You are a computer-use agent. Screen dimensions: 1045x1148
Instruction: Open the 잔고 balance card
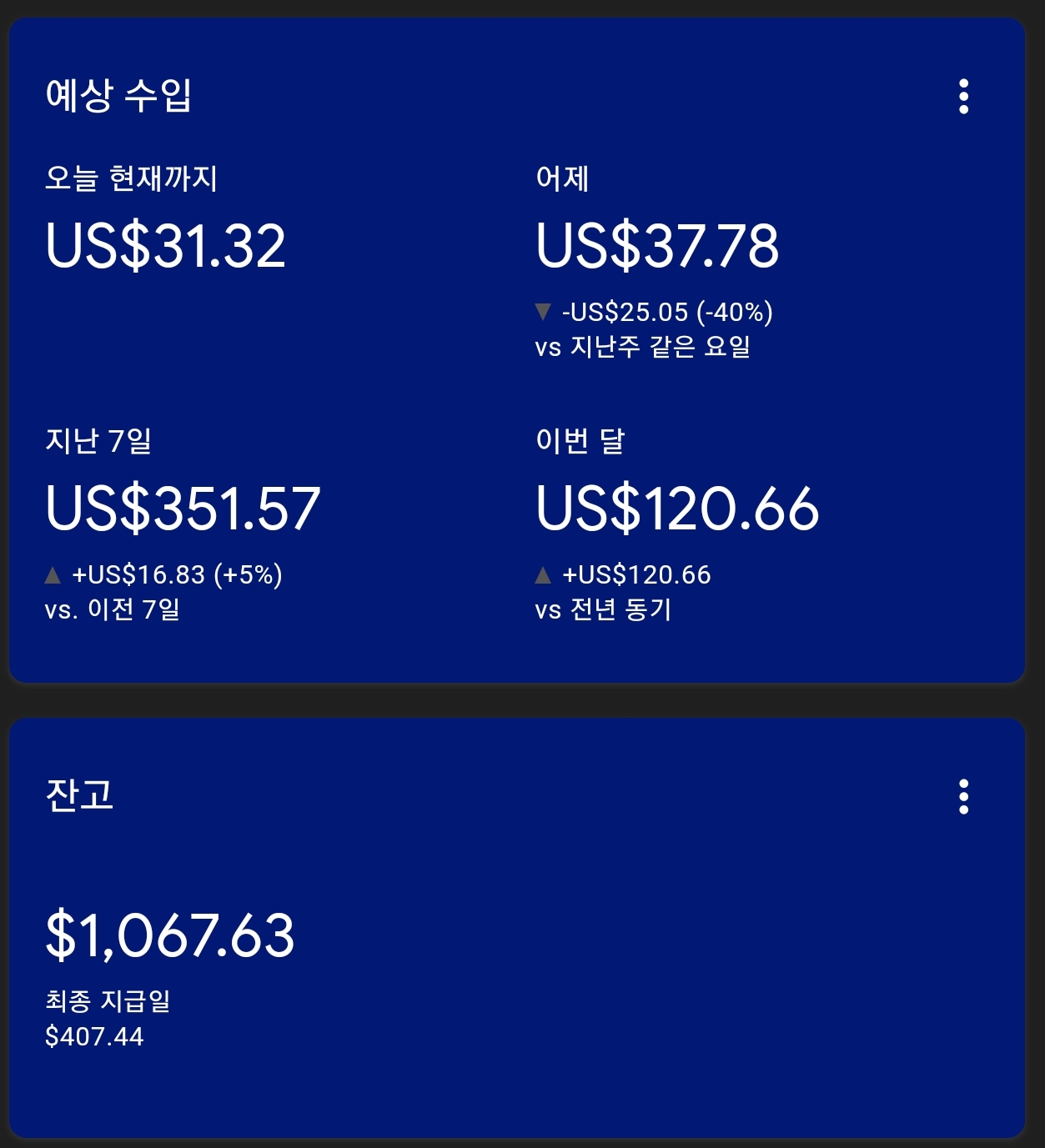[x=80, y=795]
